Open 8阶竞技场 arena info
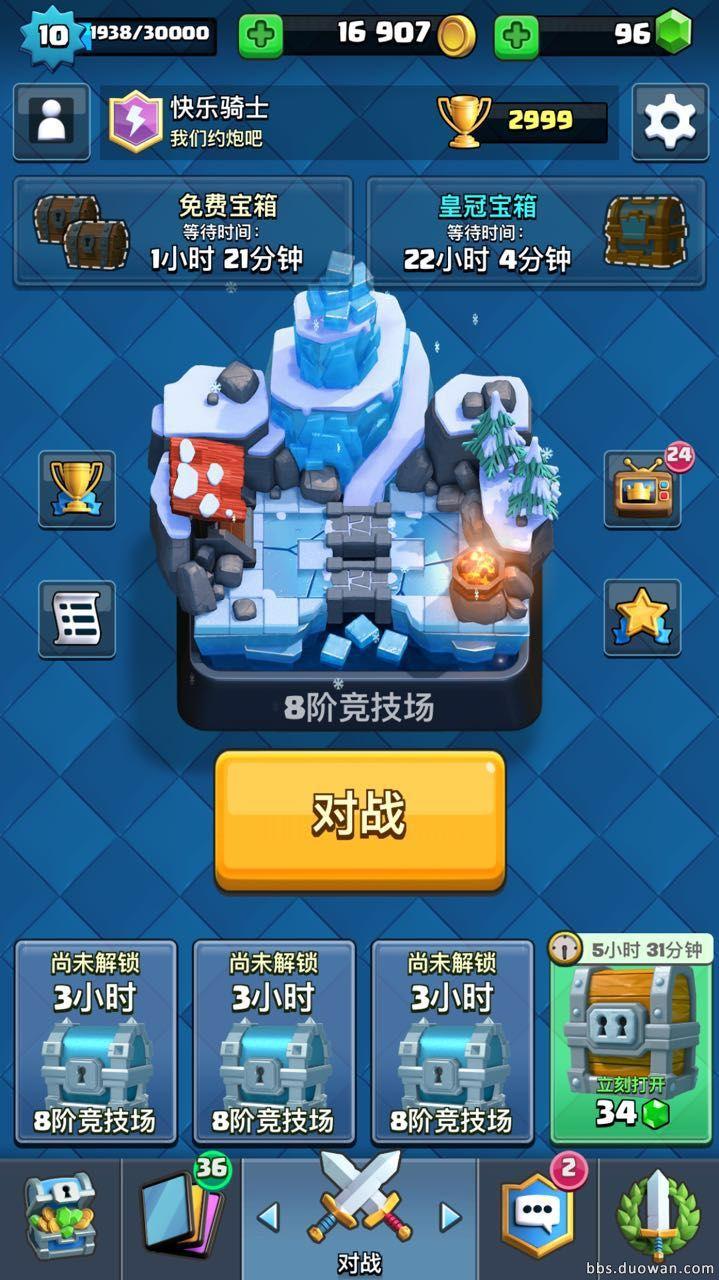This screenshot has height=1280, width=719. [359, 707]
